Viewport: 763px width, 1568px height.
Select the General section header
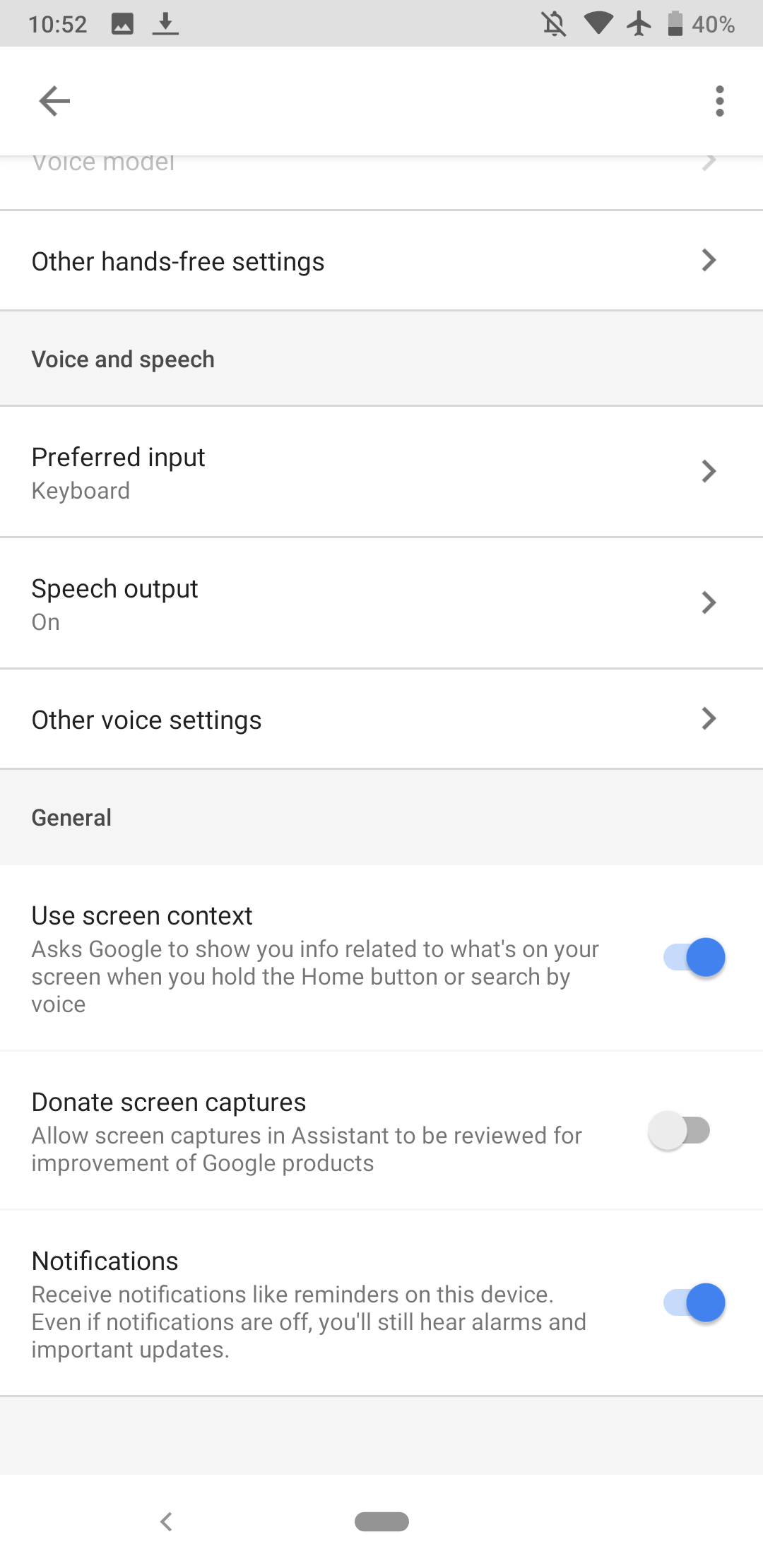pos(71,817)
